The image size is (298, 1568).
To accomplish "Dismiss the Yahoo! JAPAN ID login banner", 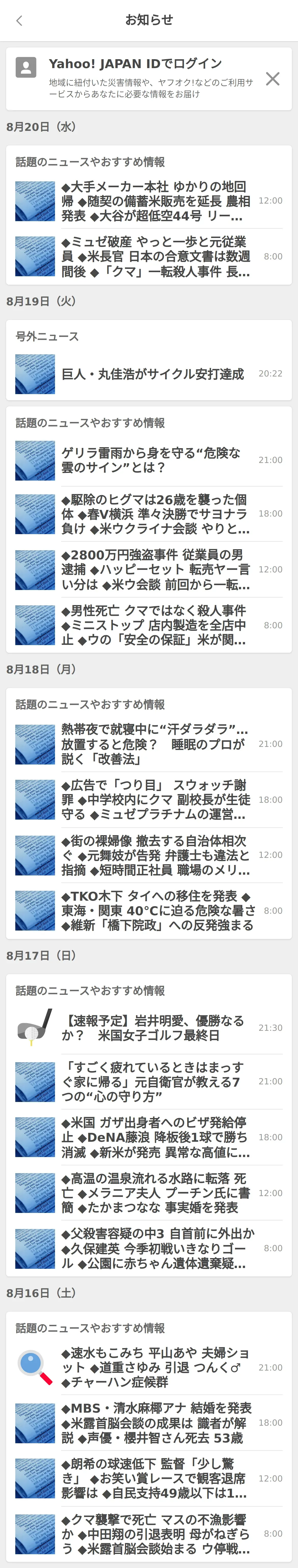I will 273,79.
